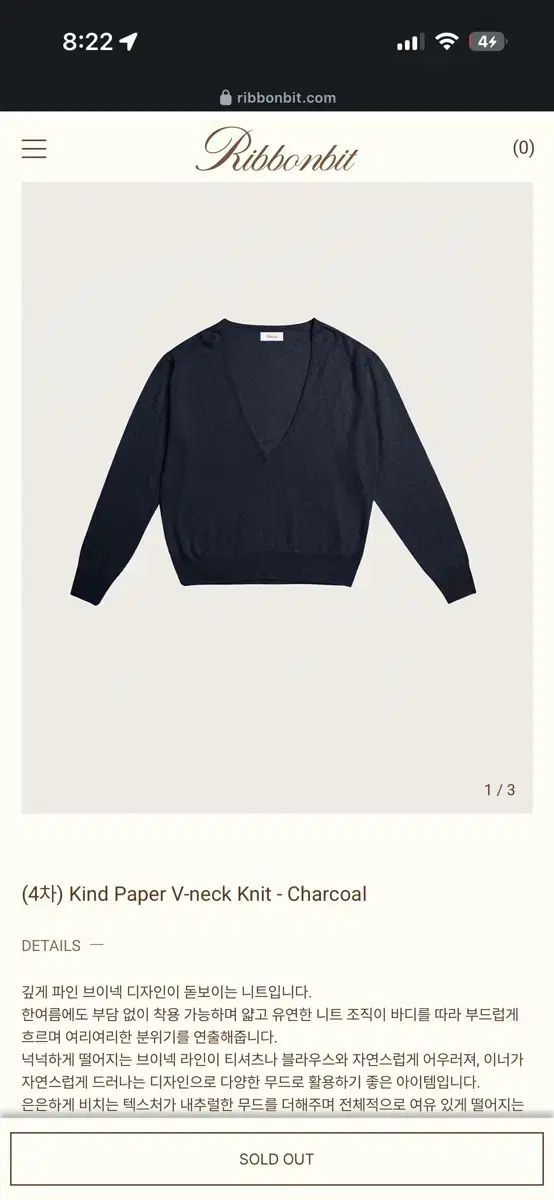Tap the Ribbonbit logo to go home

(277, 150)
